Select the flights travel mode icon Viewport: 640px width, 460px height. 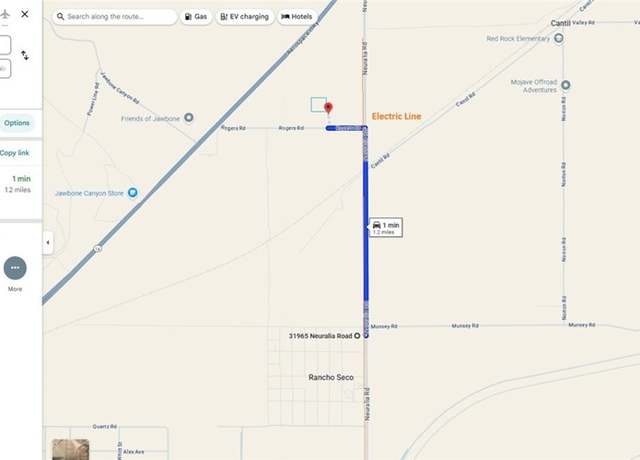tap(6, 14)
